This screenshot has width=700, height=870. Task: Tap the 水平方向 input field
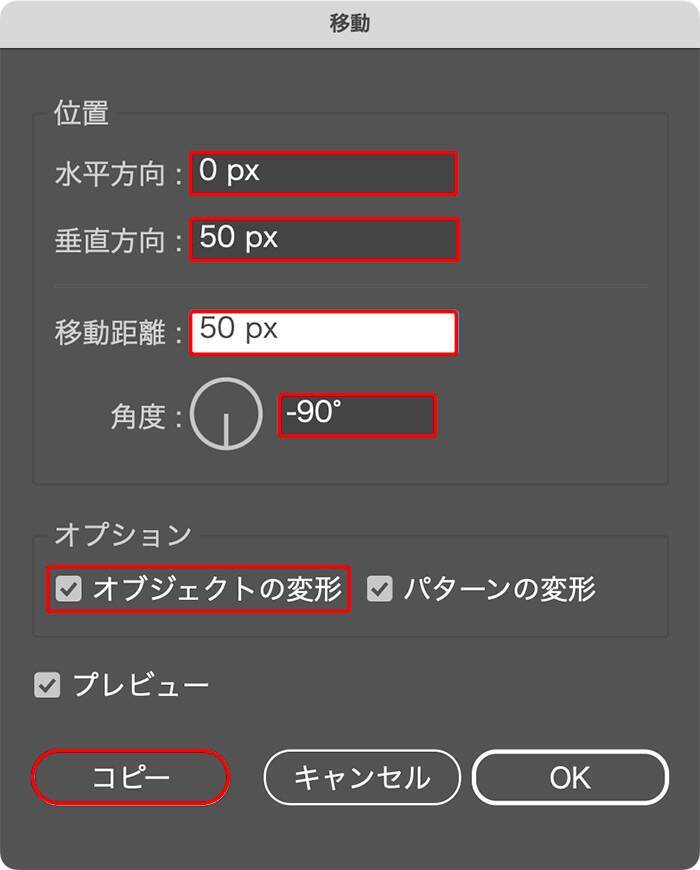point(323,173)
